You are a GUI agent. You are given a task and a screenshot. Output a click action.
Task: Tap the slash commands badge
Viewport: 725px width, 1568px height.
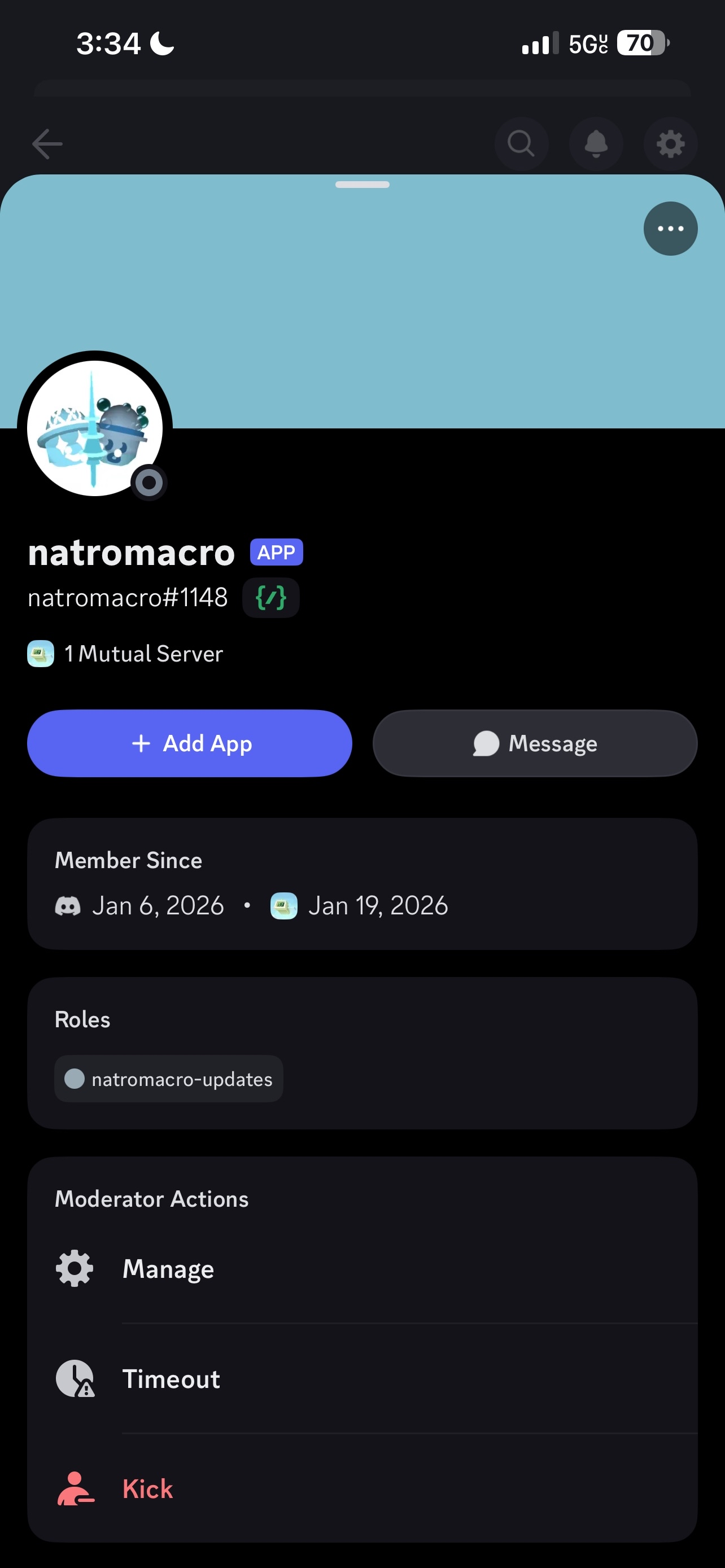click(x=271, y=598)
